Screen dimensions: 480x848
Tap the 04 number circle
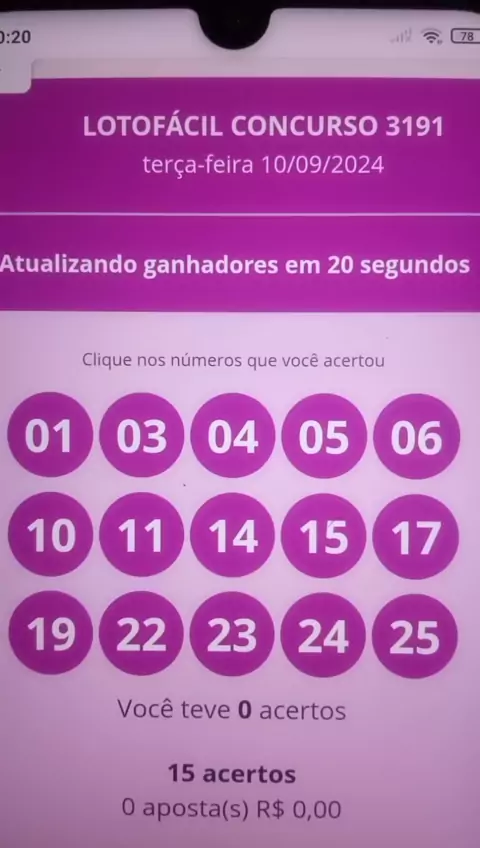click(232, 435)
